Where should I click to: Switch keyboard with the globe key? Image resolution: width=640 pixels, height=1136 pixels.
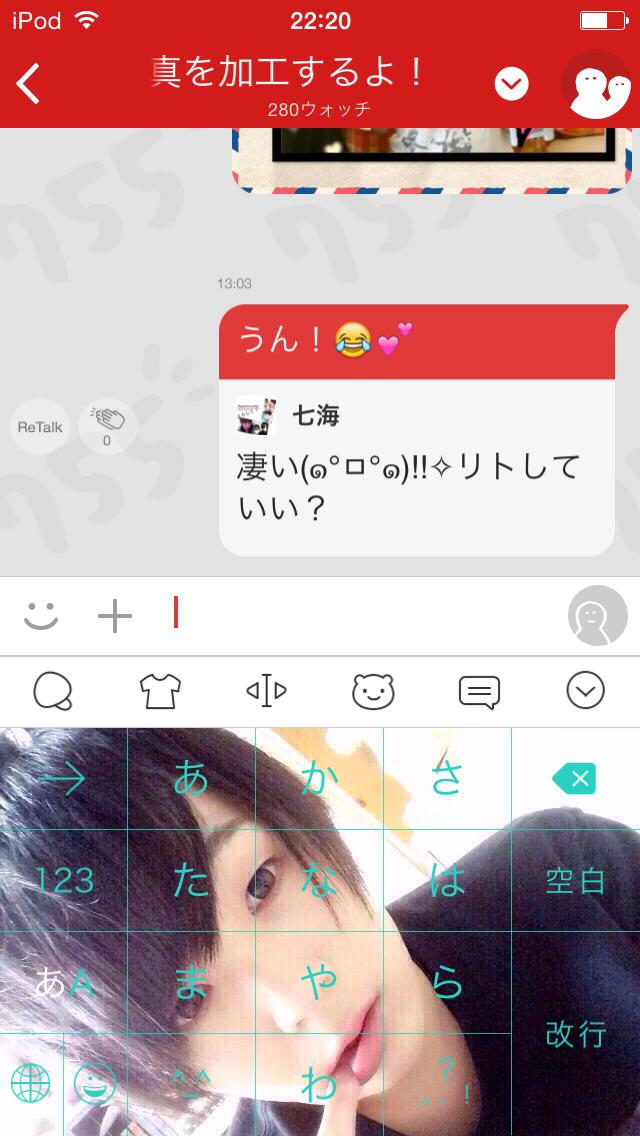coord(31,1083)
